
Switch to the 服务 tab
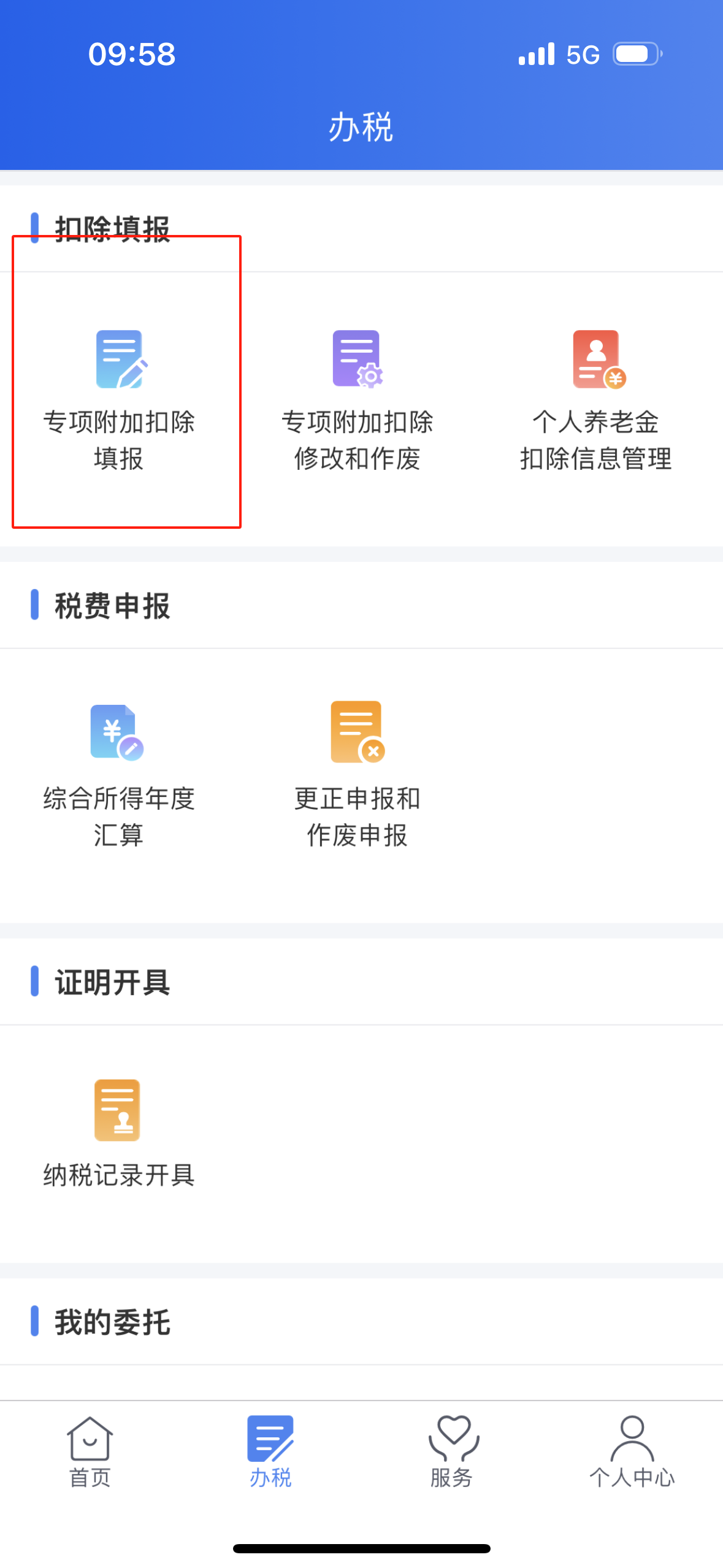coord(452,1451)
